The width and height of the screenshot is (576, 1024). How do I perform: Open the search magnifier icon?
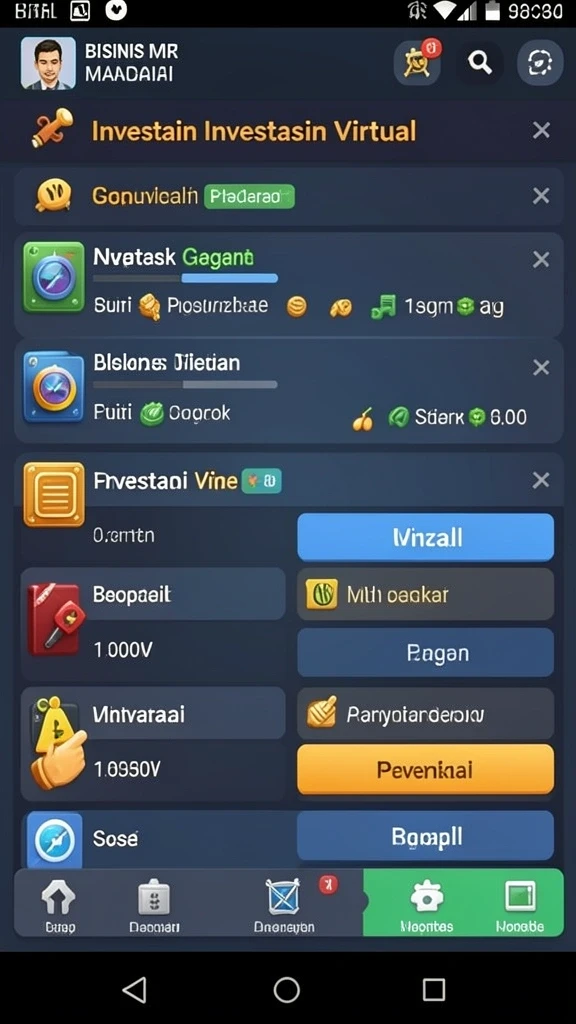click(x=479, y=63)
